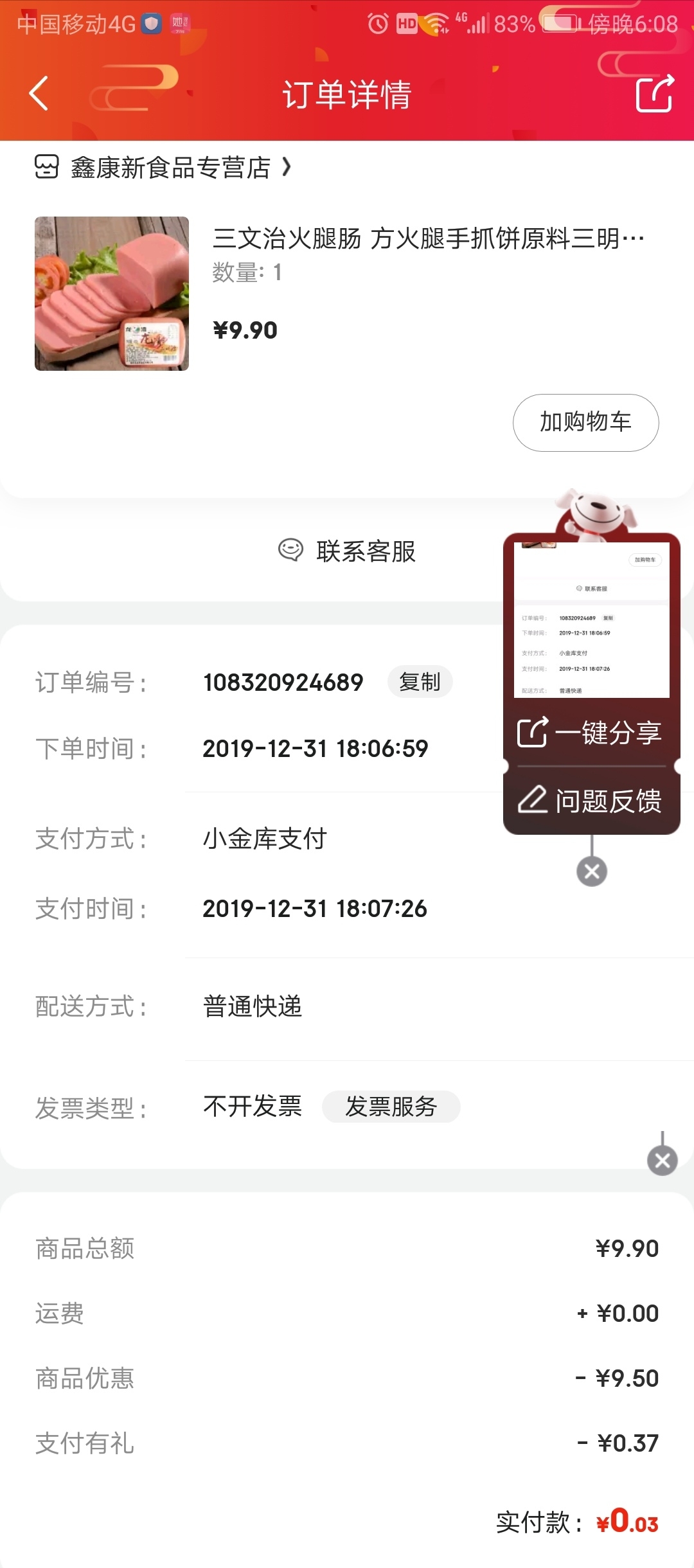Open the 三文治火腿肠 product thumbnail

point(112,294)
